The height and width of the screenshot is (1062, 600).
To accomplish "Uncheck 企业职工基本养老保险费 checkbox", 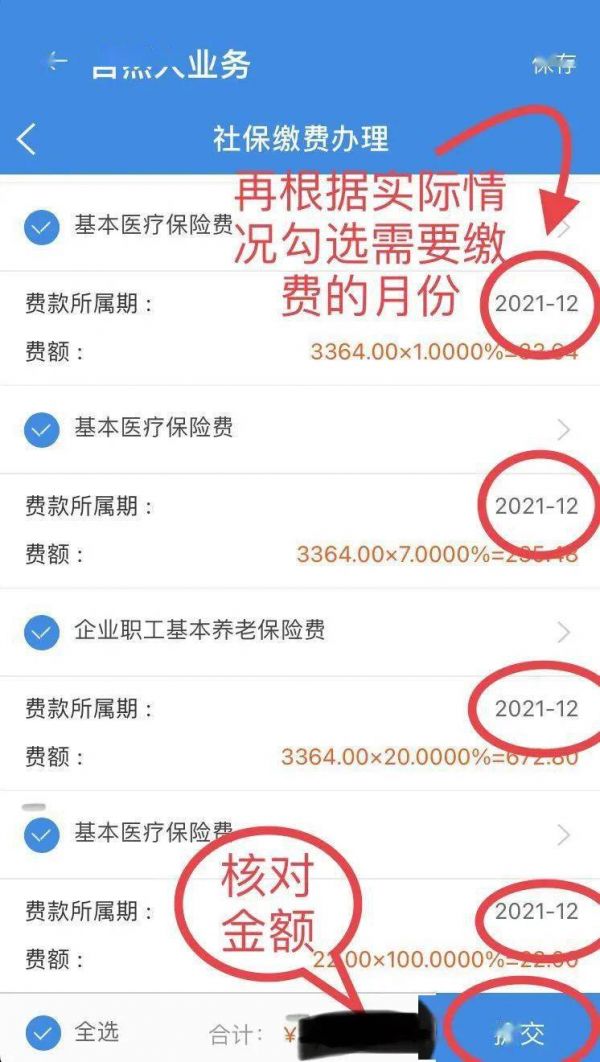I will (41, 632).
